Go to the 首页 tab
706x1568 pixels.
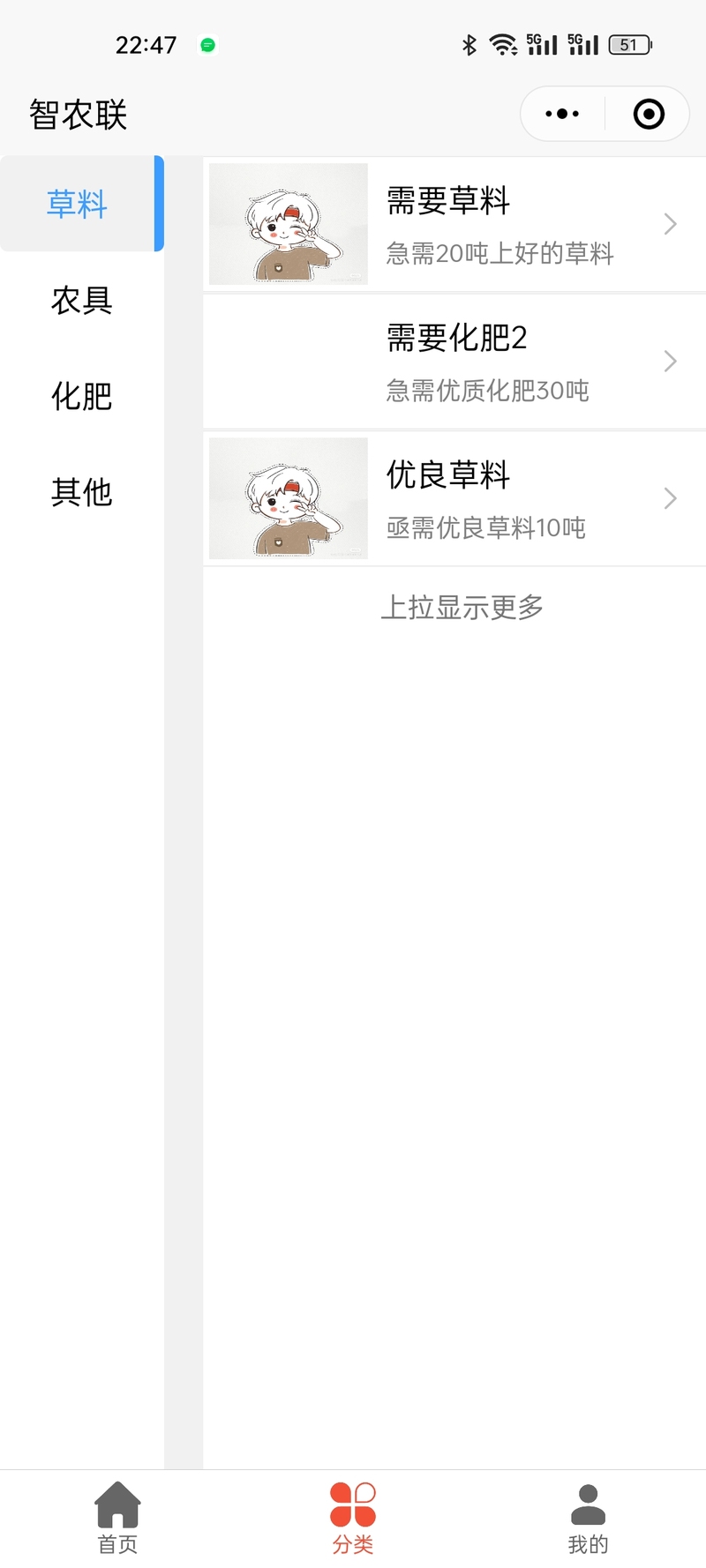tap(117, 1519)
